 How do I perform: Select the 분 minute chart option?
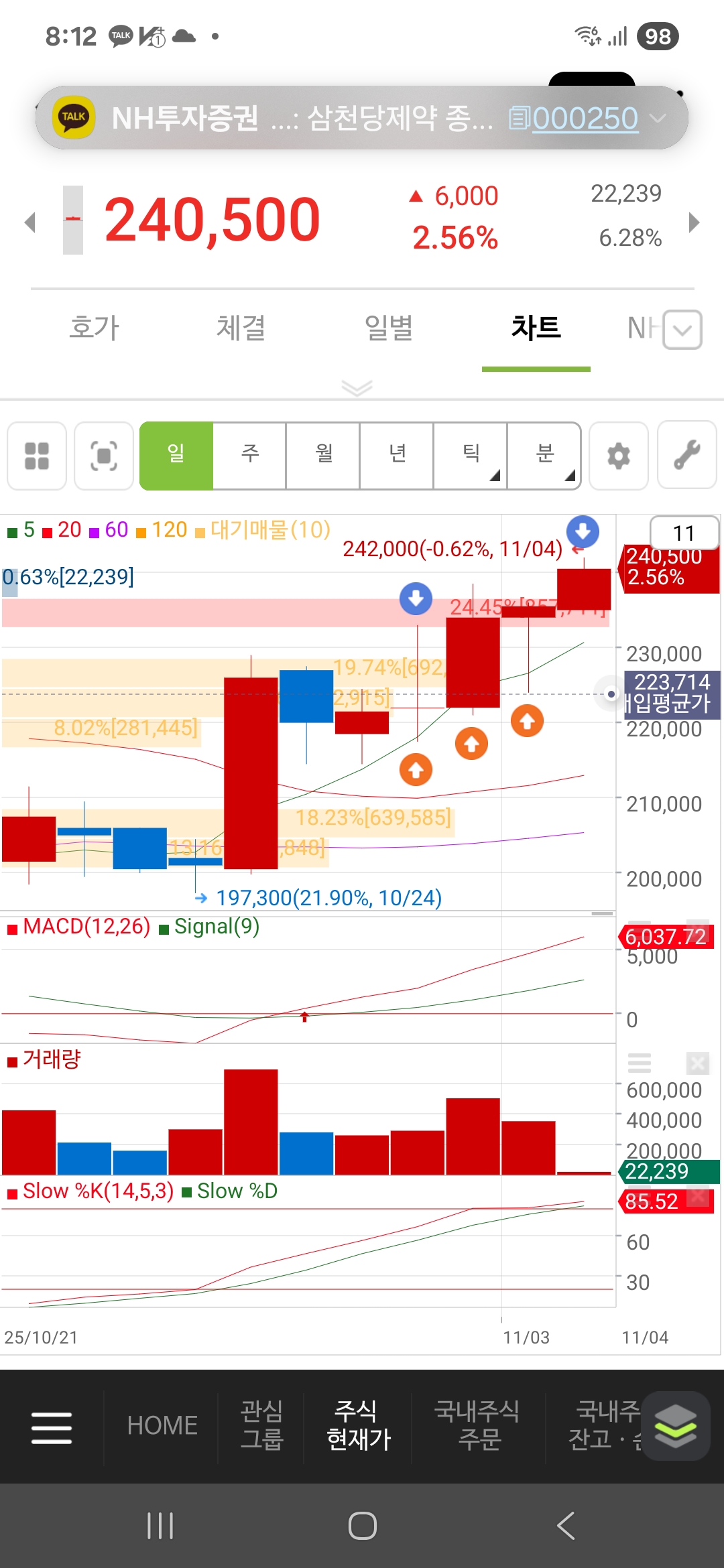pyautogui.click(x=544, y=455)
